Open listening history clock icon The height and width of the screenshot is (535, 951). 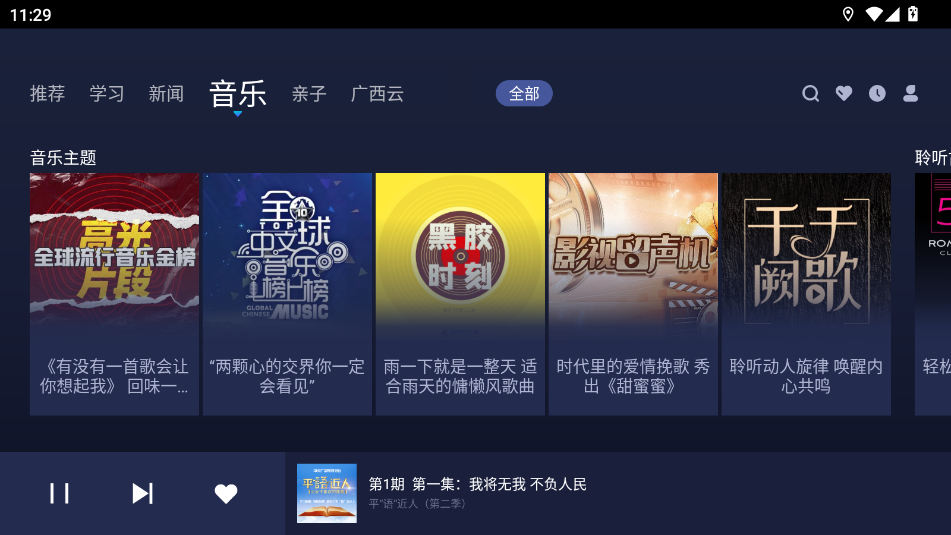(x=877, y=93)
